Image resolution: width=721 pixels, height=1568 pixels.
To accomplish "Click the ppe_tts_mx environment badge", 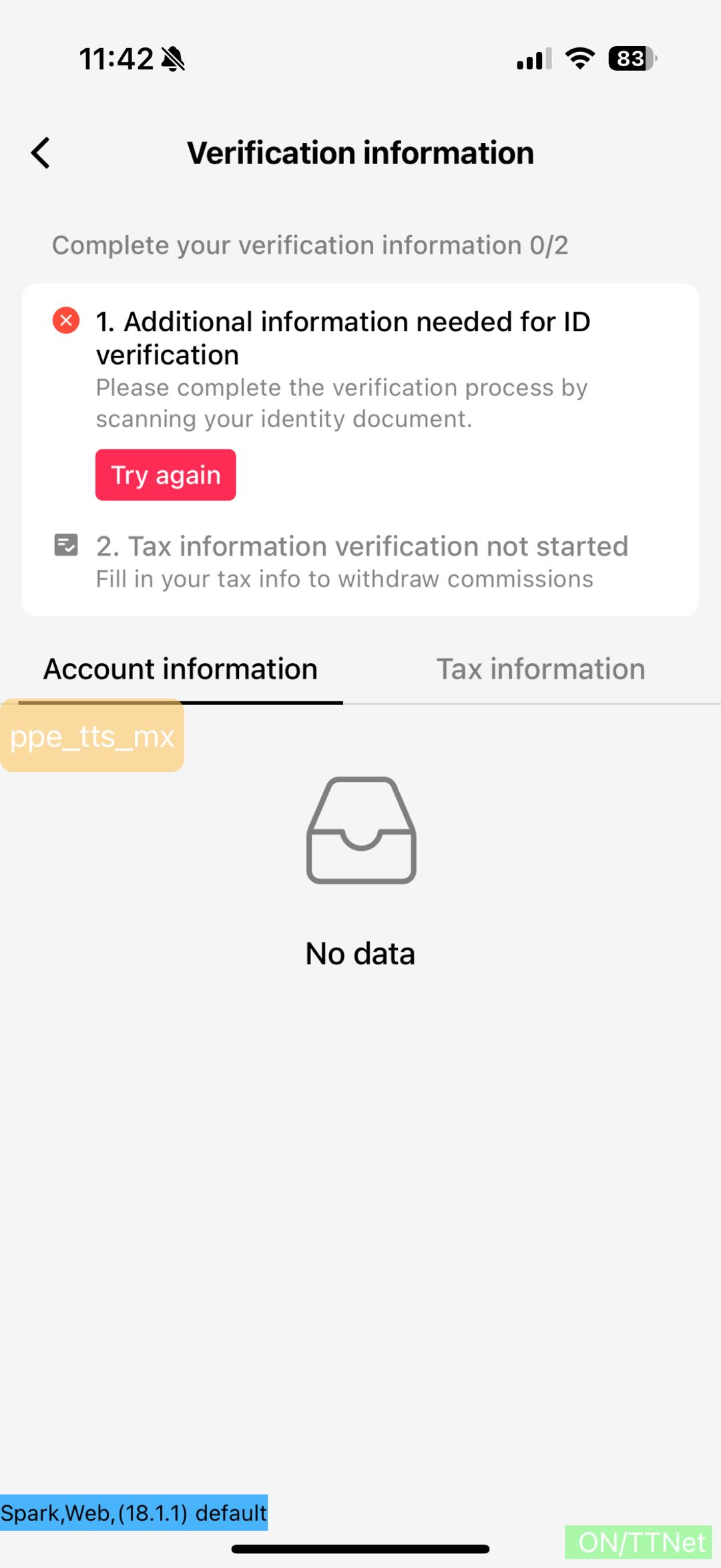I will [x=91, y=737].
